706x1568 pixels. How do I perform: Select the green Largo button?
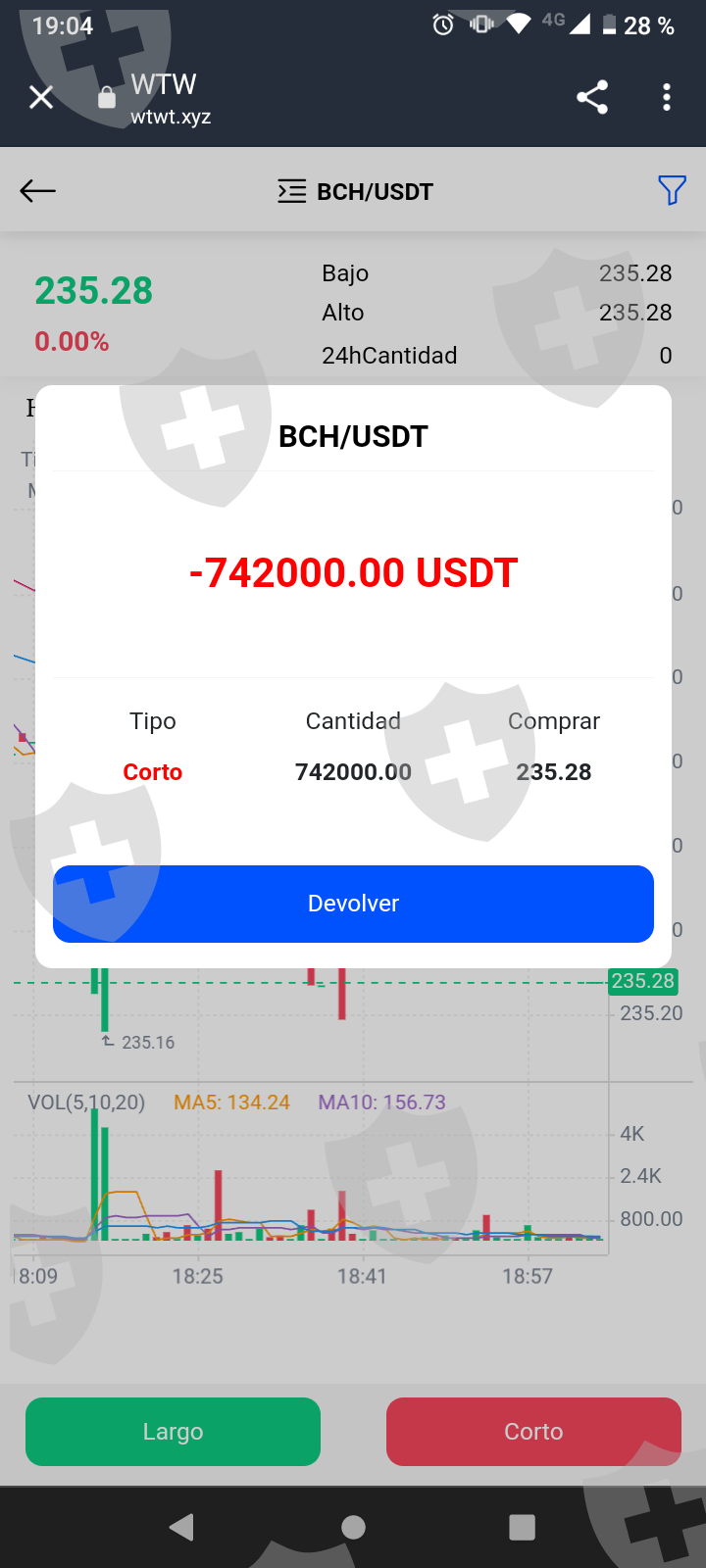[173, 1432]
